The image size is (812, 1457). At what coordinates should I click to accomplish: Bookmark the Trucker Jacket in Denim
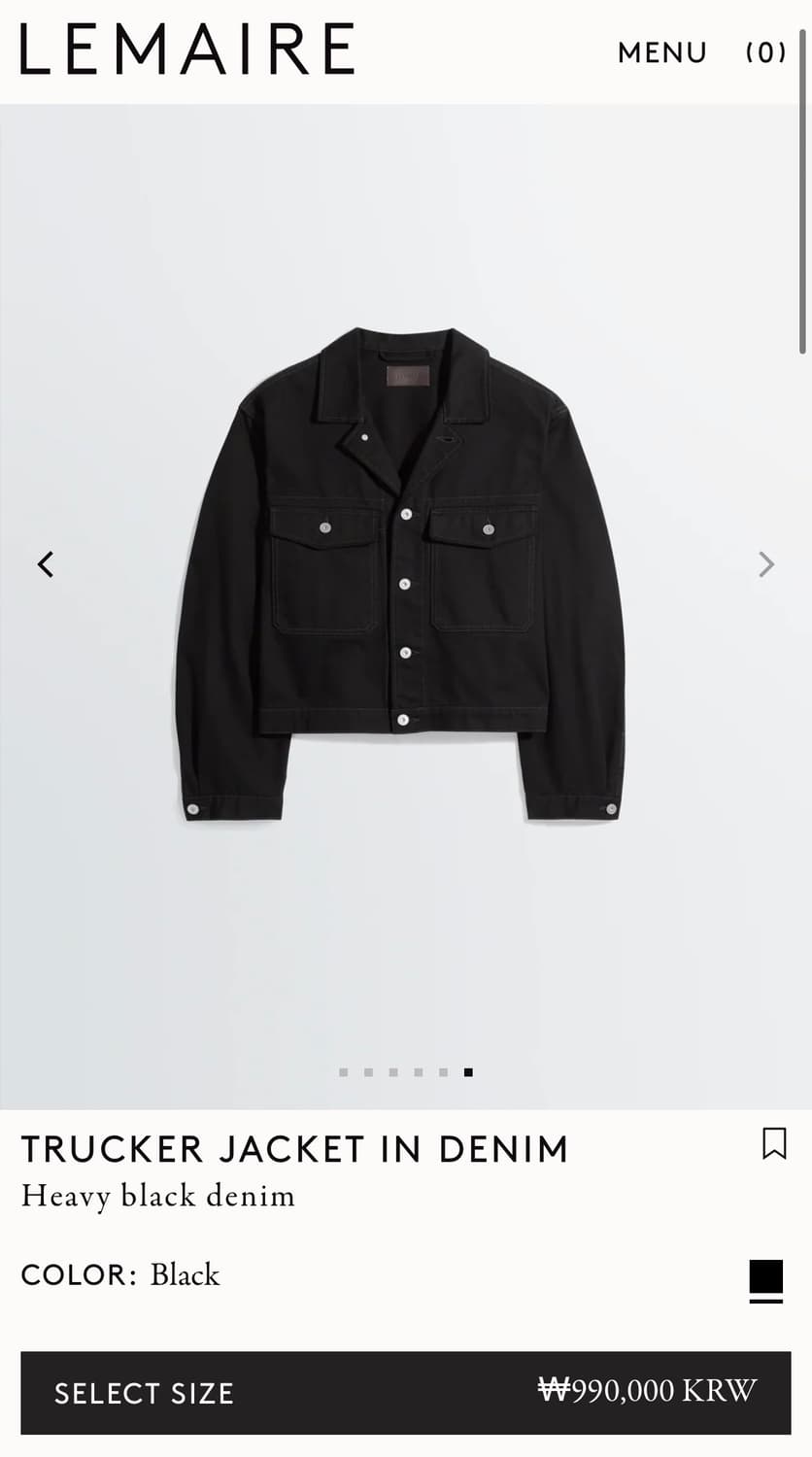773,1143
